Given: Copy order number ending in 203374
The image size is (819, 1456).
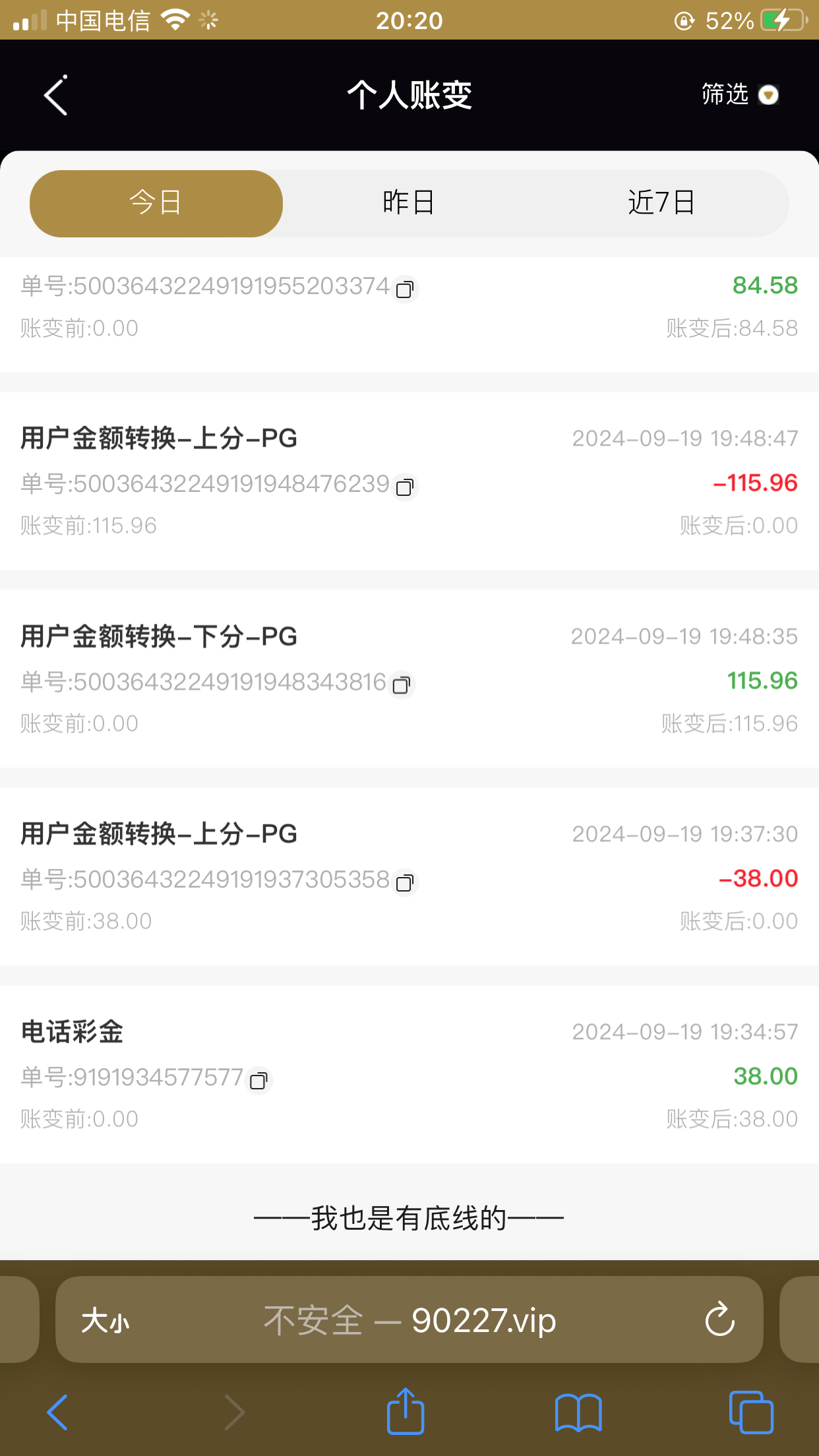Looking at the screenshot, I should pos(405,289).
